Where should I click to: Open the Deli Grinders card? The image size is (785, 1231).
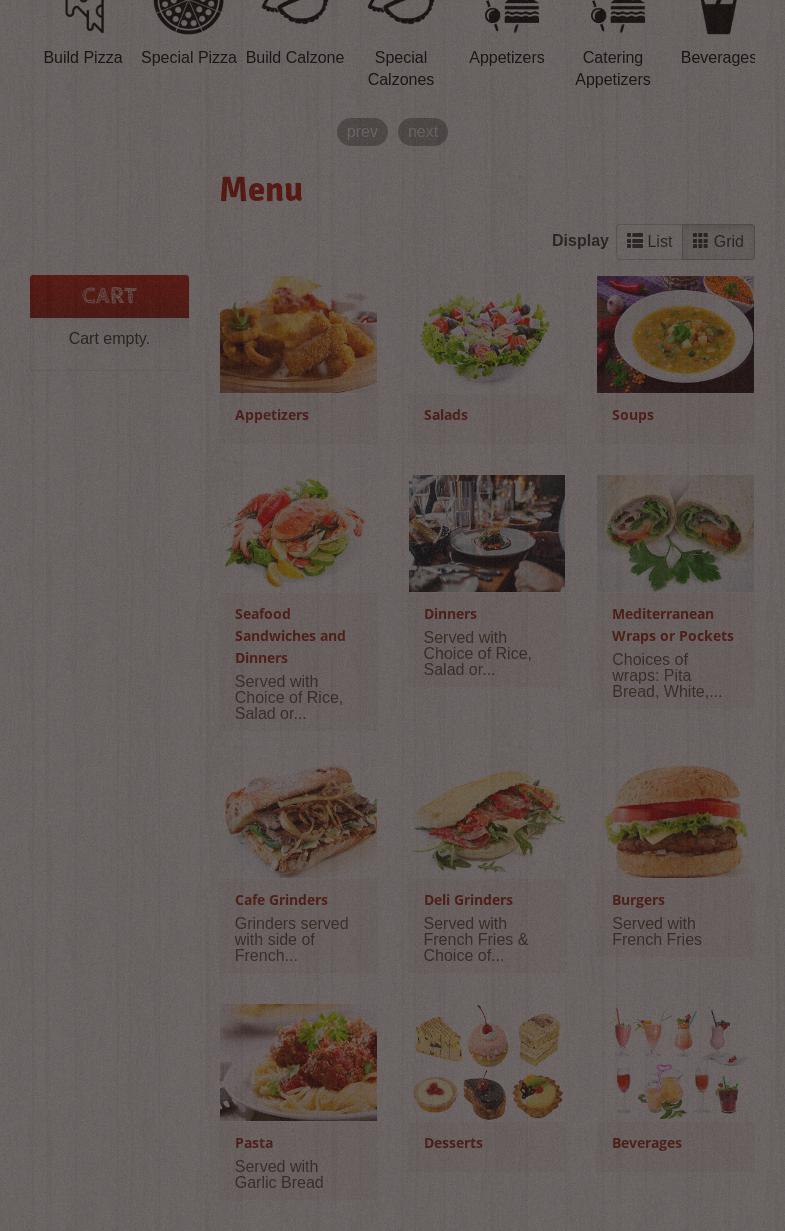point(486,840)
